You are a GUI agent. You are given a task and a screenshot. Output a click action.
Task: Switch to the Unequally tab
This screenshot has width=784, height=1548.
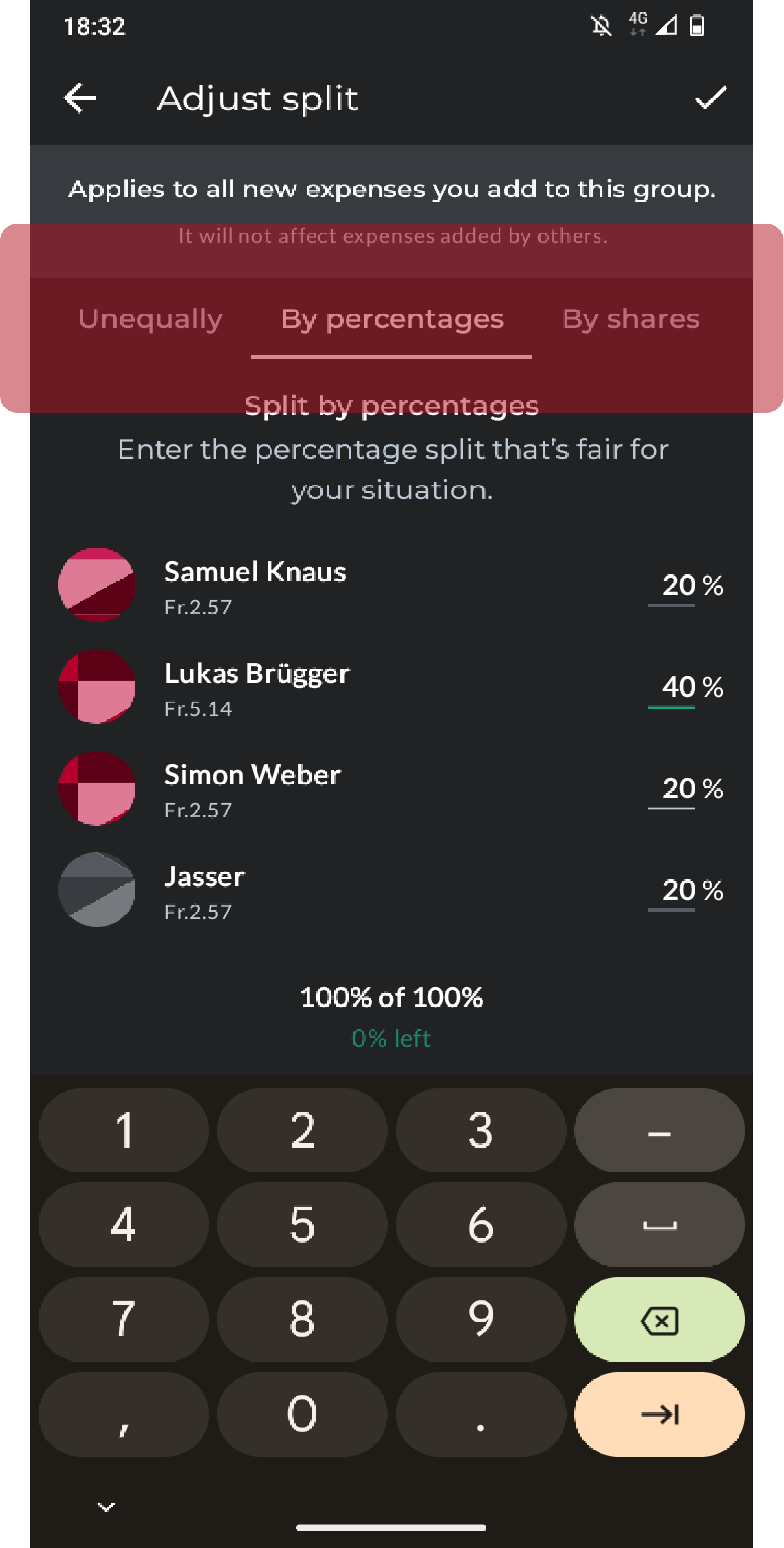tap(151, 319)
